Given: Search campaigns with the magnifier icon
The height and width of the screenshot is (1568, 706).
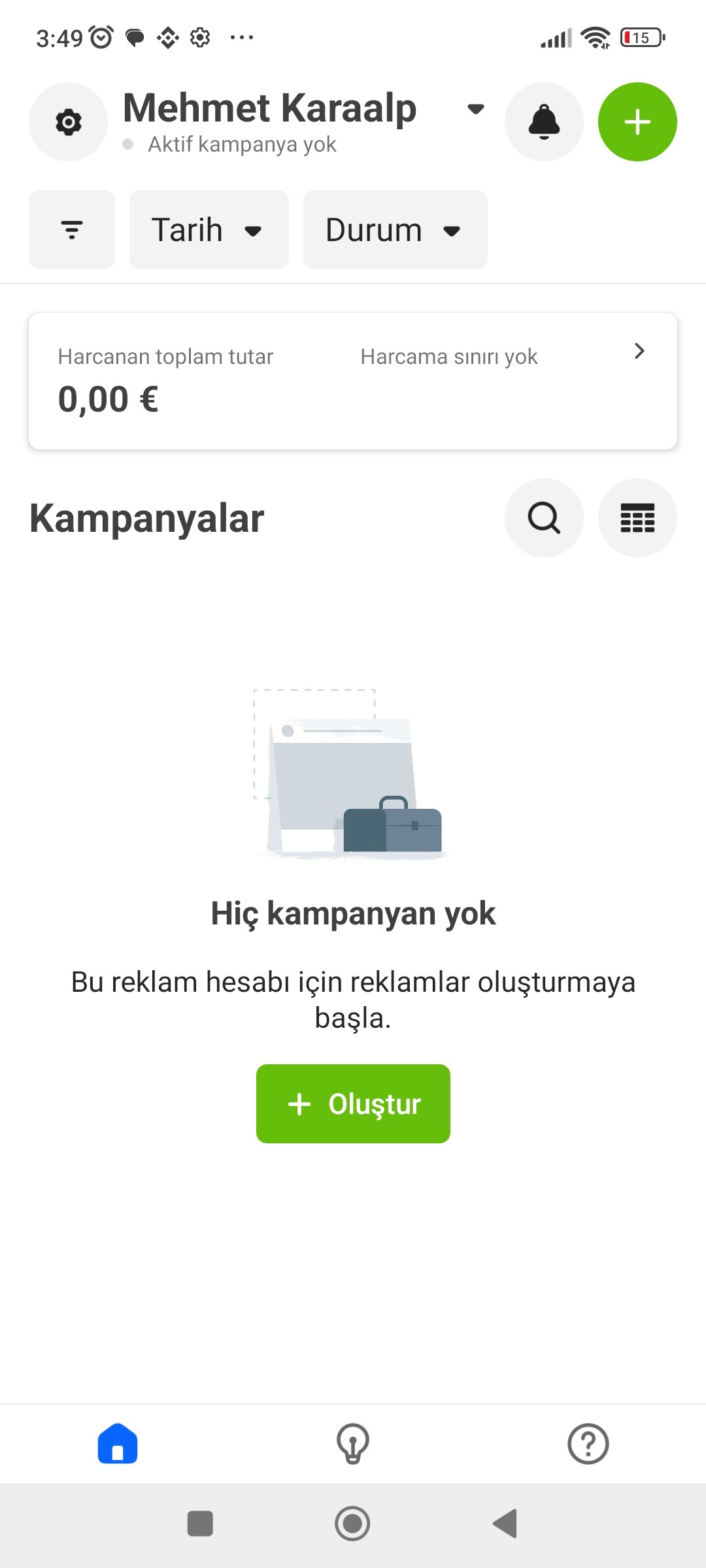Looking at the screenshot, I should point(544,518).
